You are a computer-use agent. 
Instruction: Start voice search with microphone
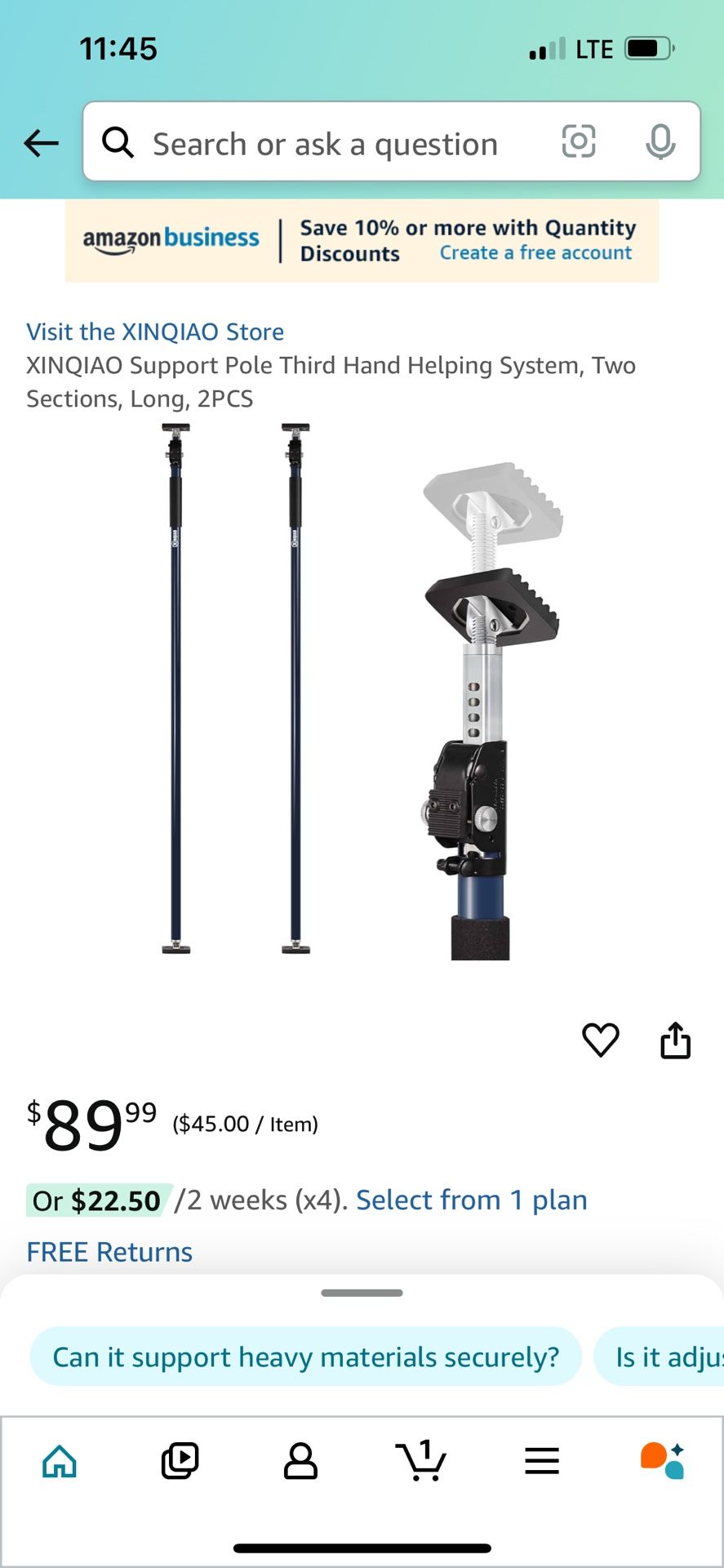[660, 142]
